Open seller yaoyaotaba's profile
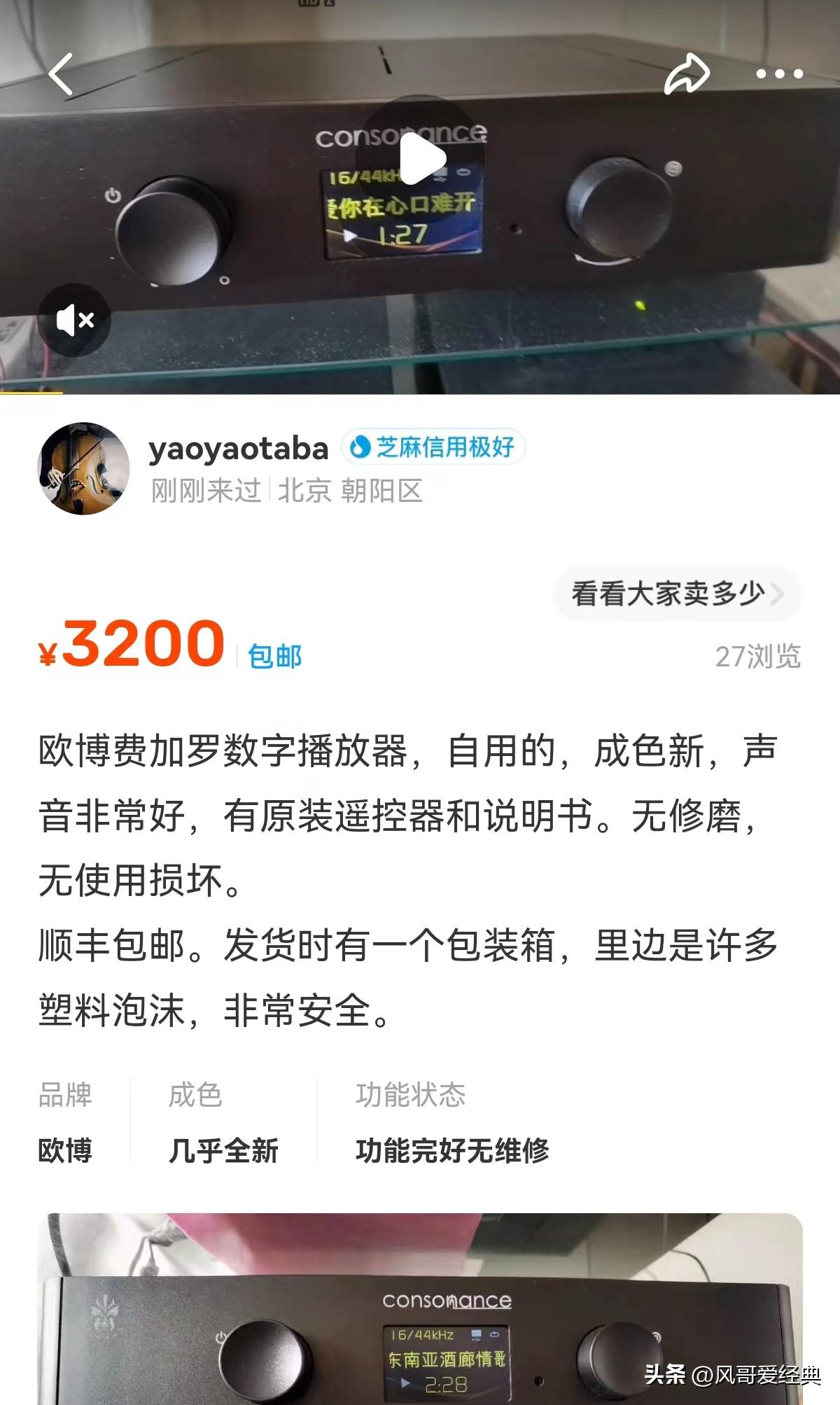 coord(83,468)
